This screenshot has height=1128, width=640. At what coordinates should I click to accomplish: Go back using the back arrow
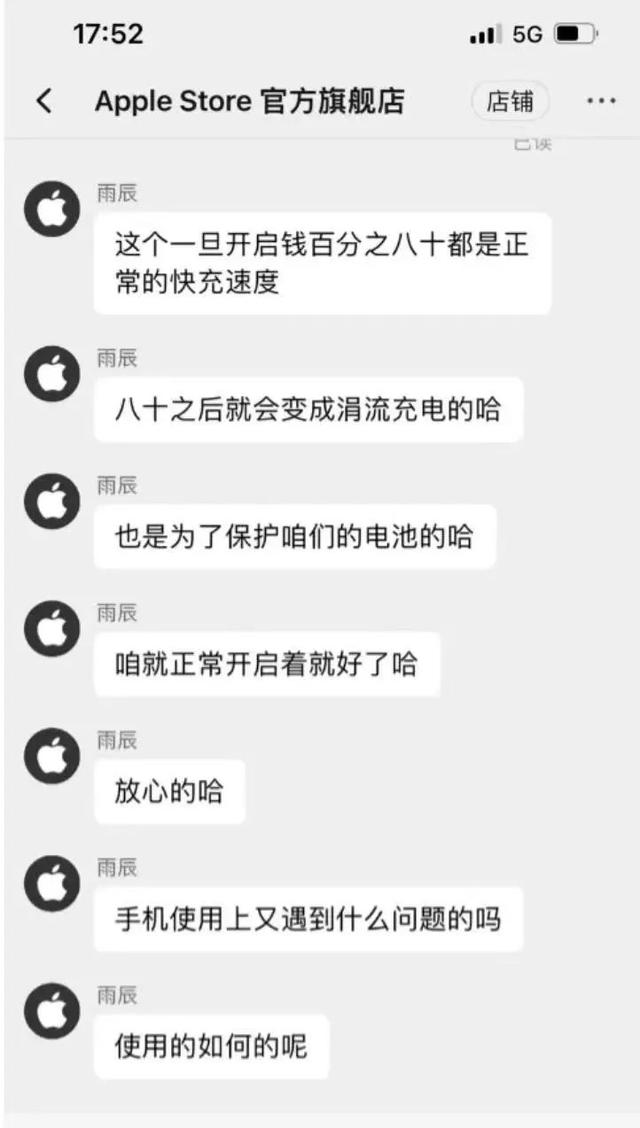point(44,101)
